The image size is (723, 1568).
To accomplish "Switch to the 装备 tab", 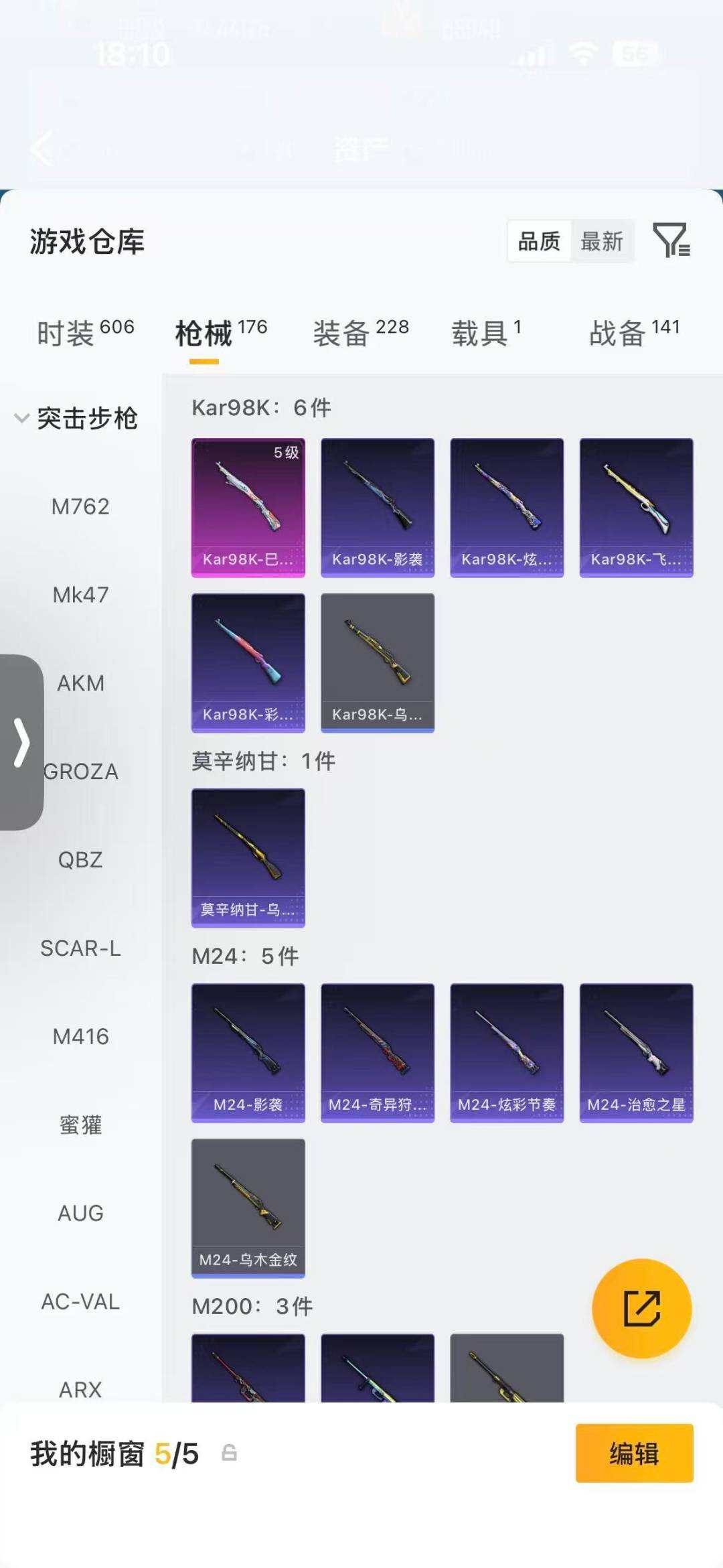I will [x=360, y=333].
